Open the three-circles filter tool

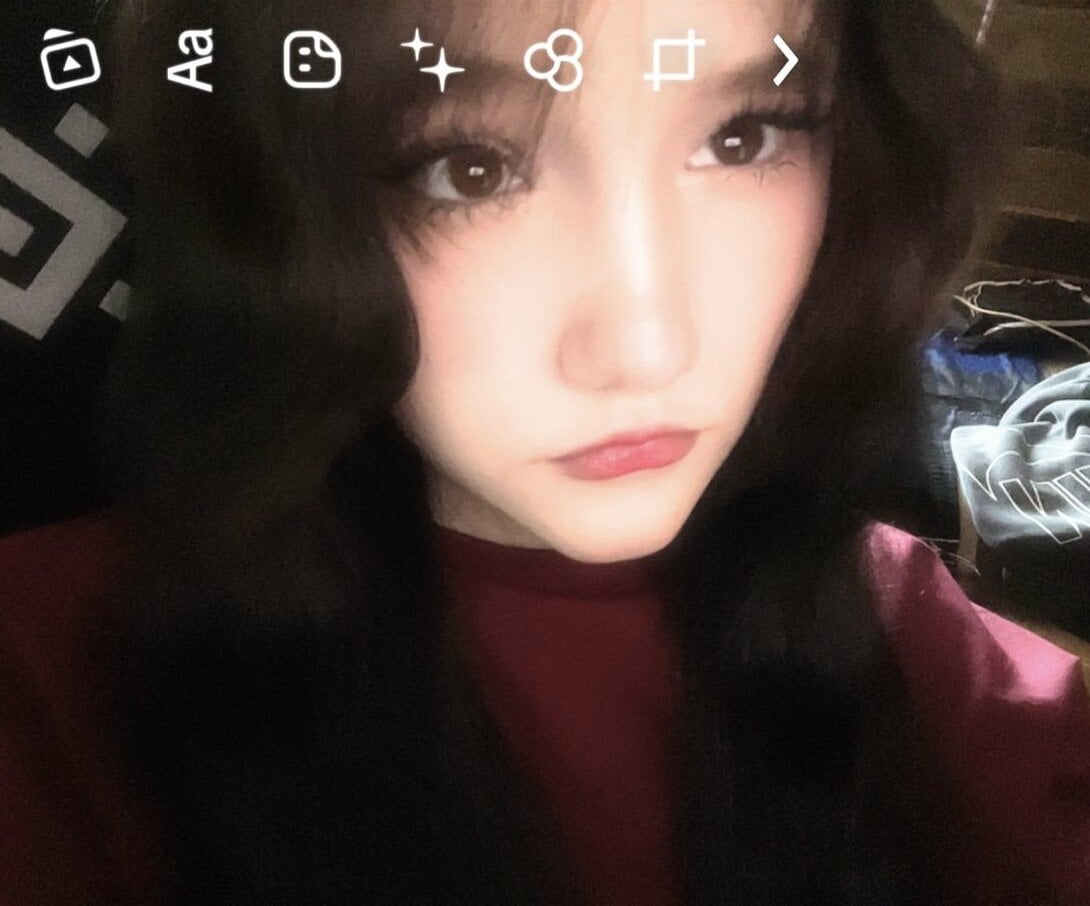point(553,60)
